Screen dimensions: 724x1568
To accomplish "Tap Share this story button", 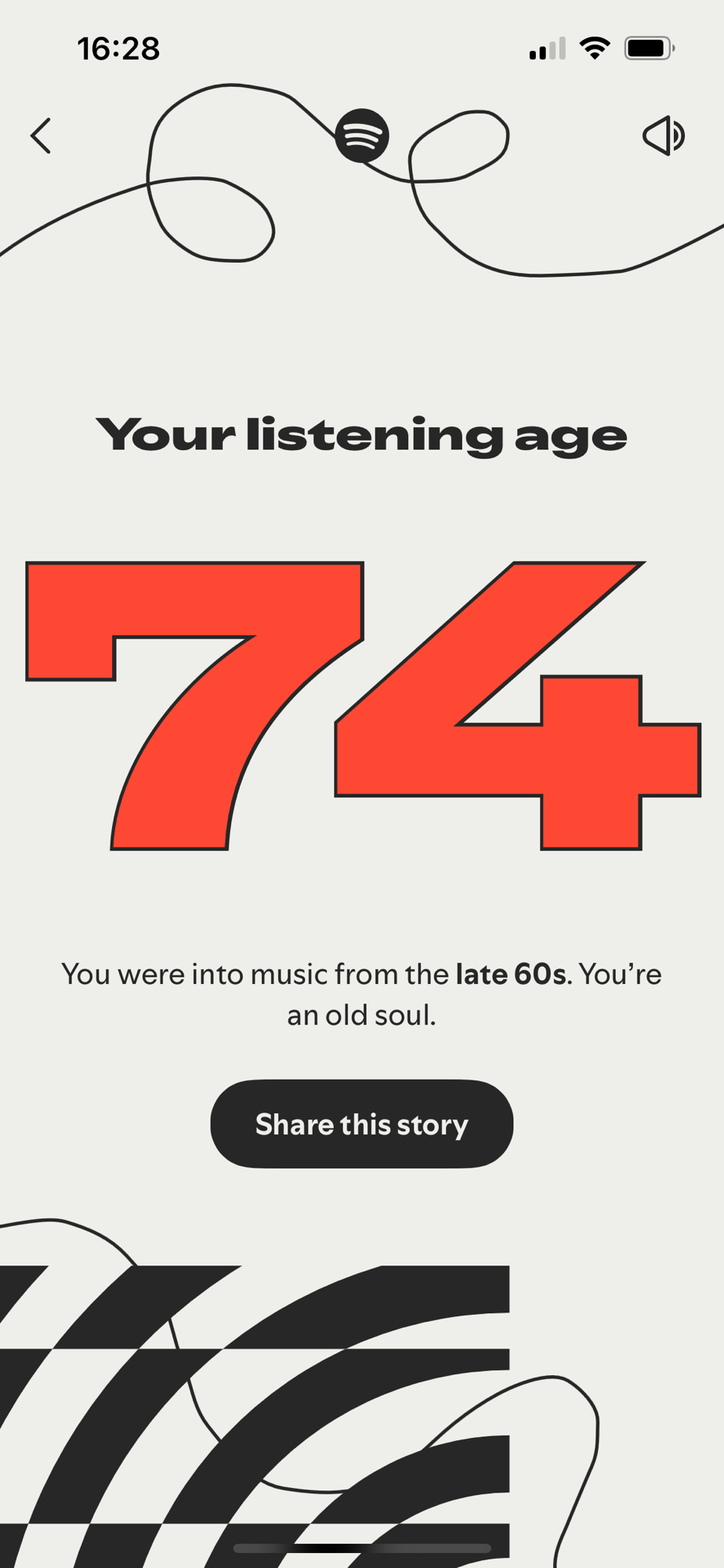I will pos(361,1123).
